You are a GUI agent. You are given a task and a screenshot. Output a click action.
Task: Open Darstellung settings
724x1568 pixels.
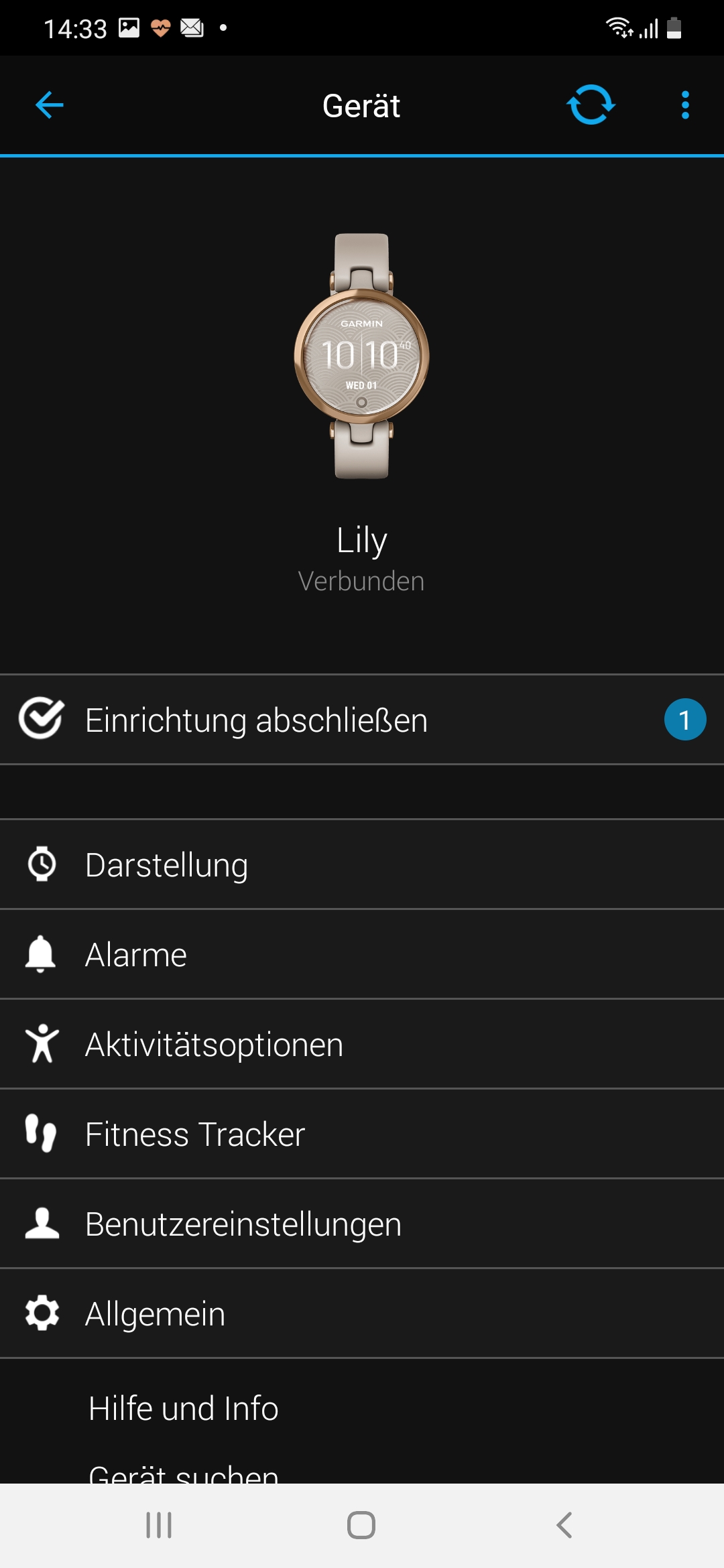tap(362, 864)
